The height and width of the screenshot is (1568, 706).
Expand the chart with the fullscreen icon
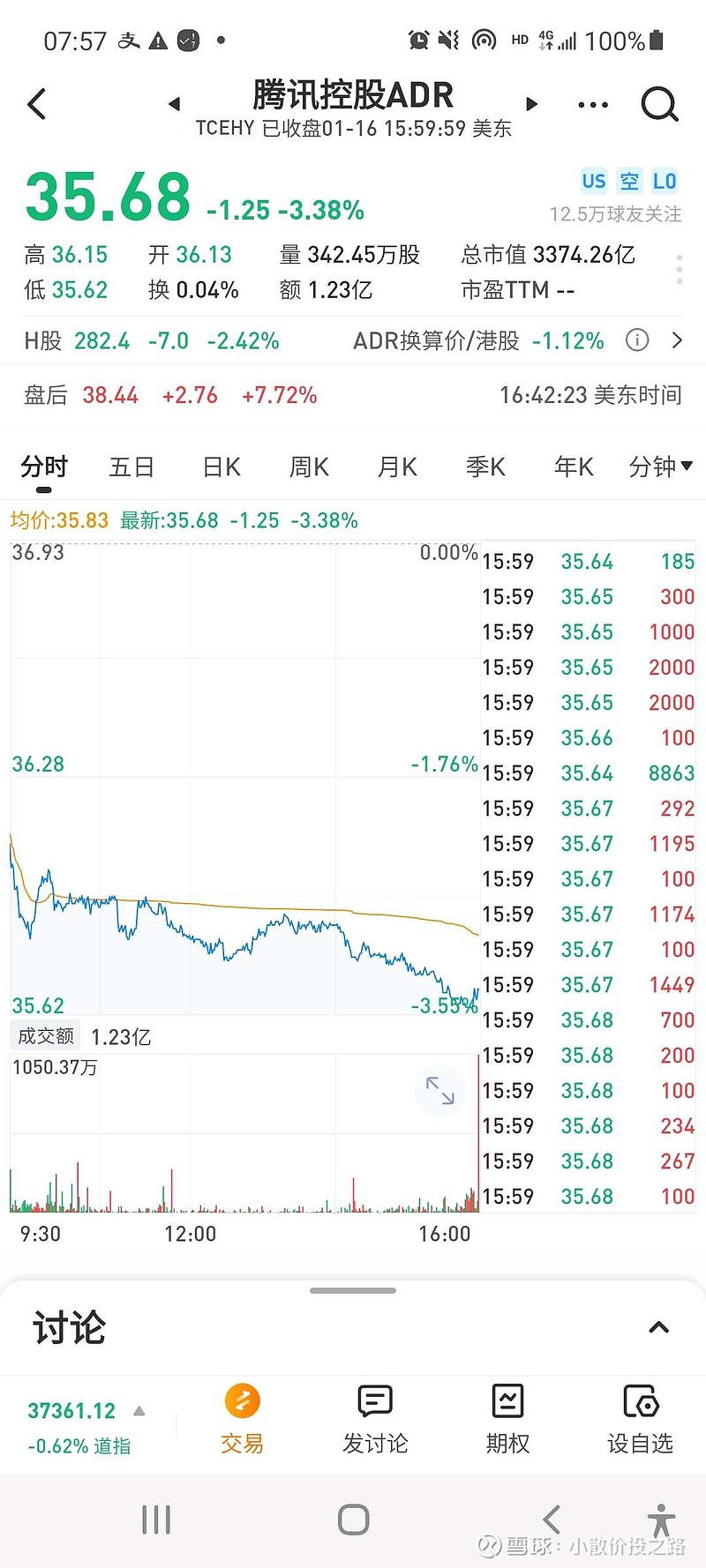click(x=440, y=1091)
